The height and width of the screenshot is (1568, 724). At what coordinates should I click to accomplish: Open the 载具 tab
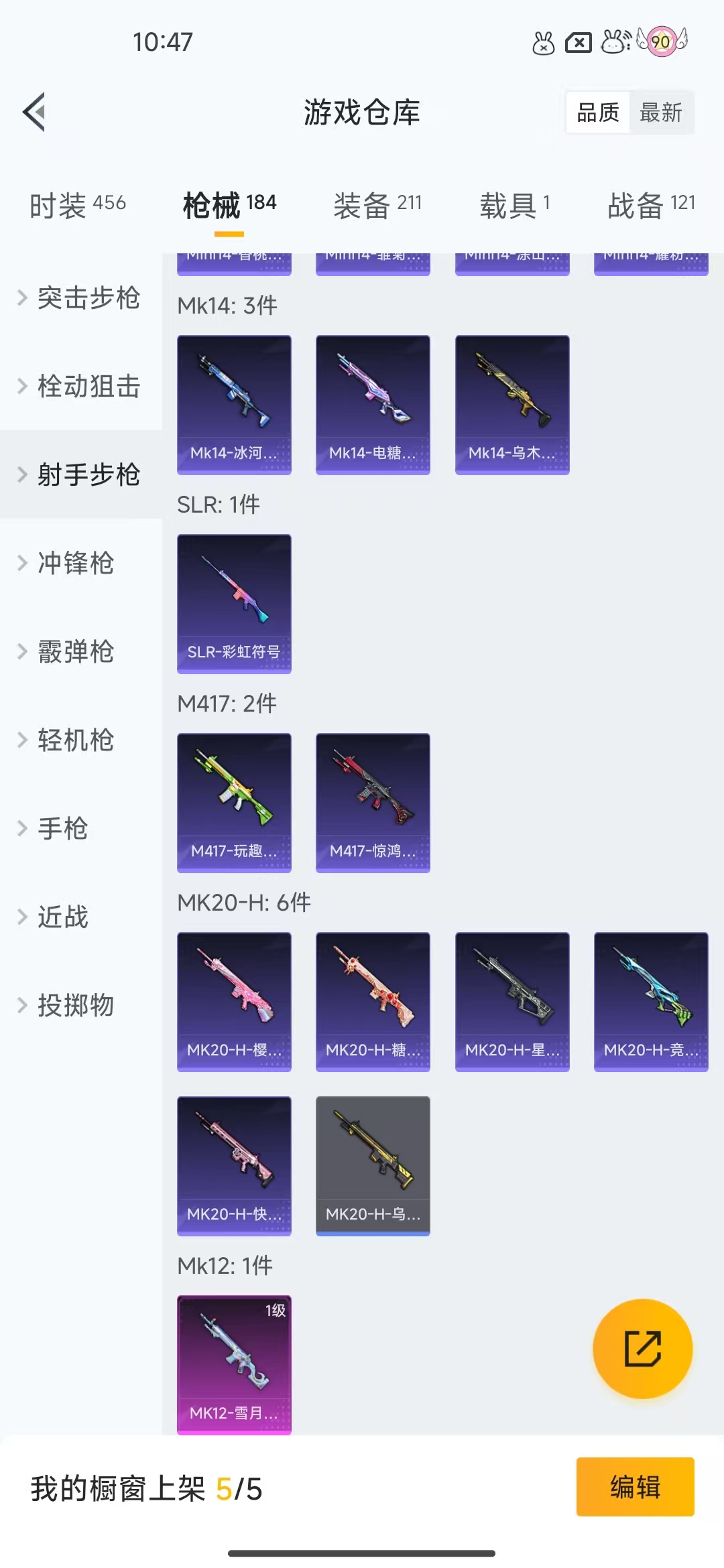[x=514, y=205]
